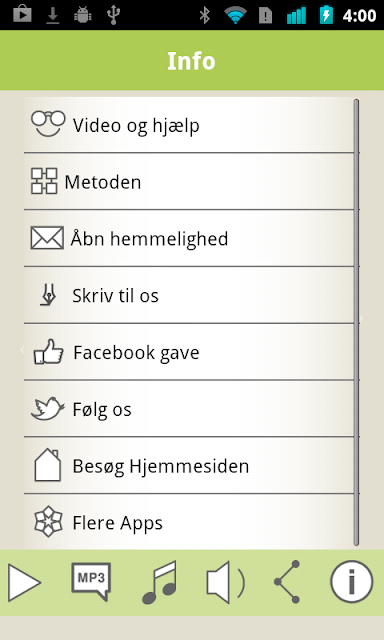
Task: Open Flere Apps
Action: (x=189, y=522)
